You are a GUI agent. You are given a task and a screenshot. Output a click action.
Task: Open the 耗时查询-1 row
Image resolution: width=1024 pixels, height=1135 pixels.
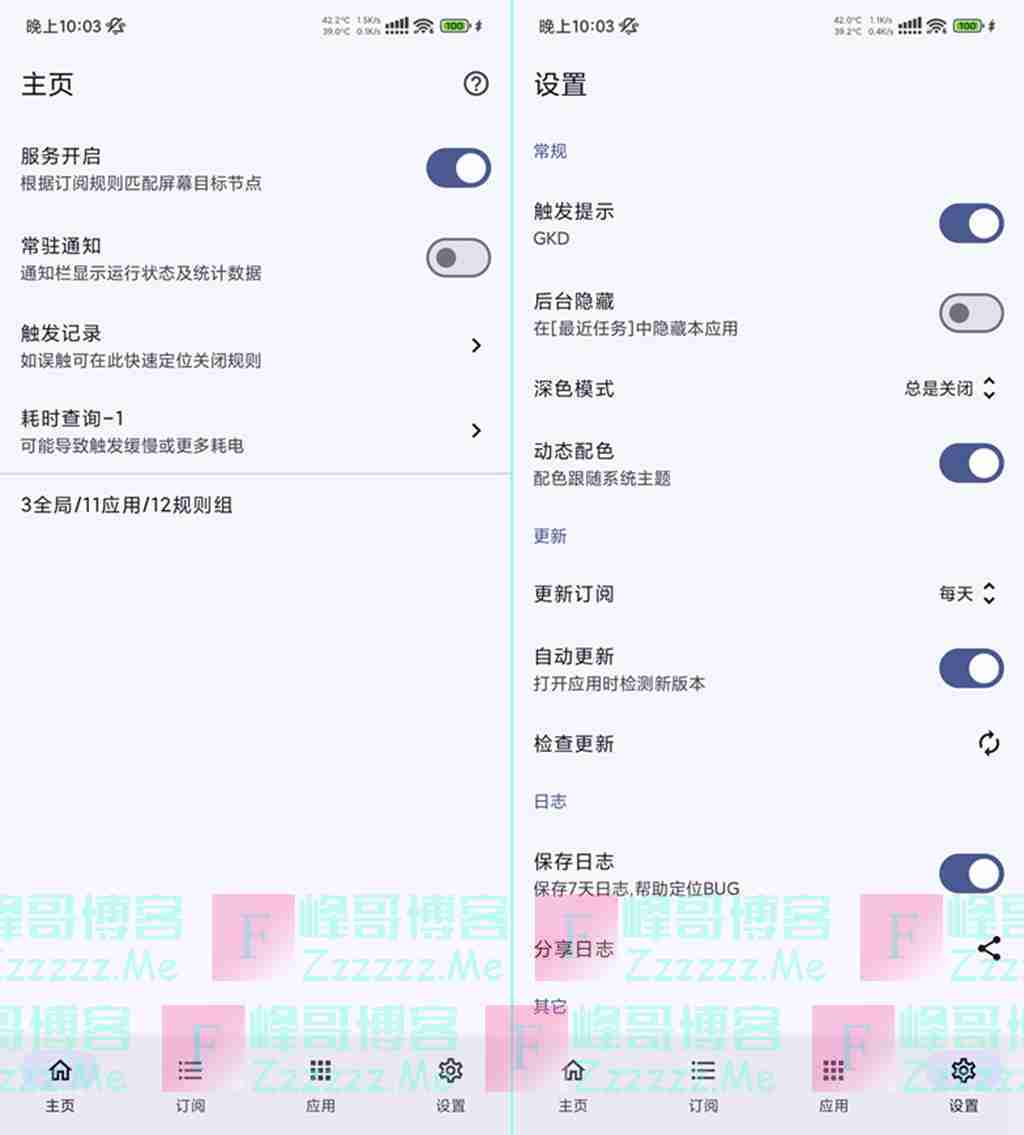tap(250, 431)
